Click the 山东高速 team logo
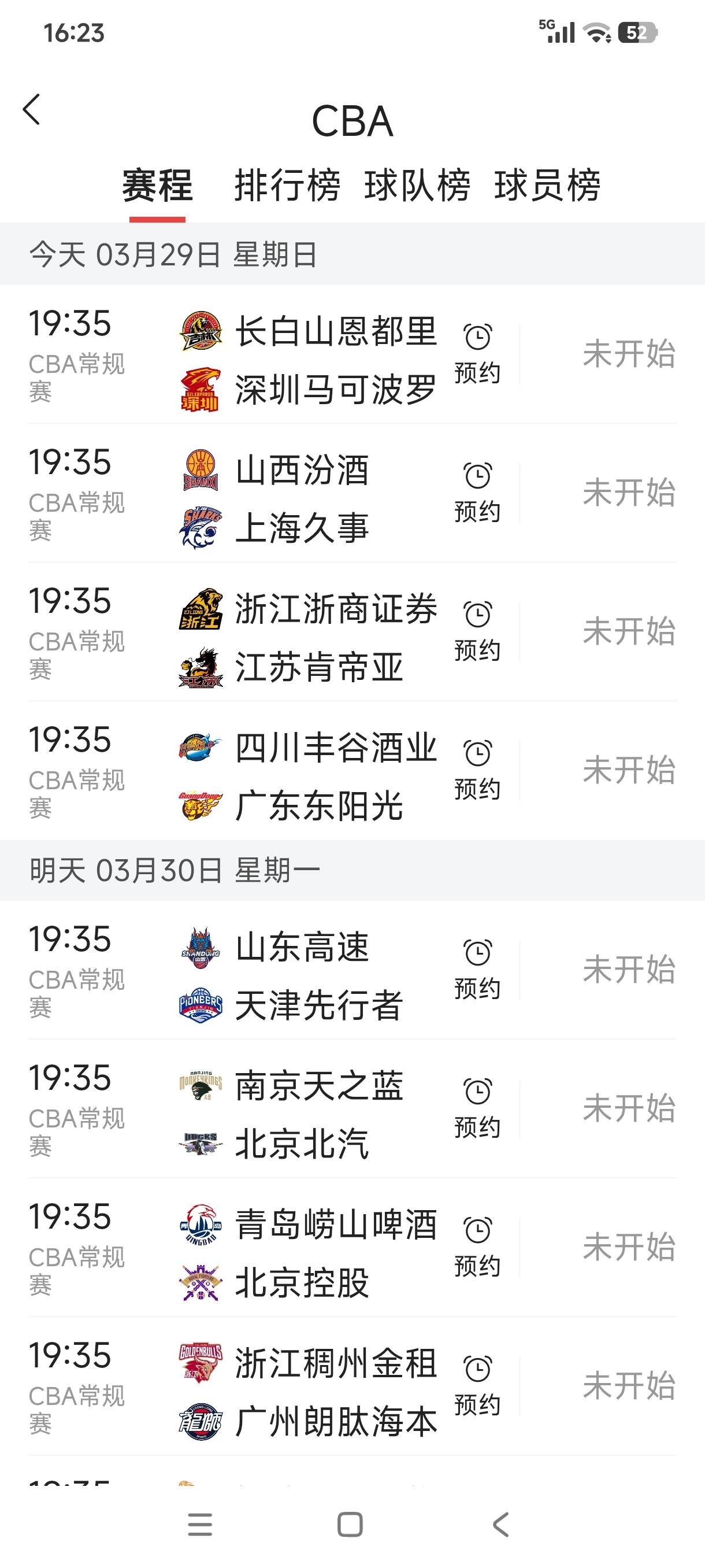 [201, 946]
